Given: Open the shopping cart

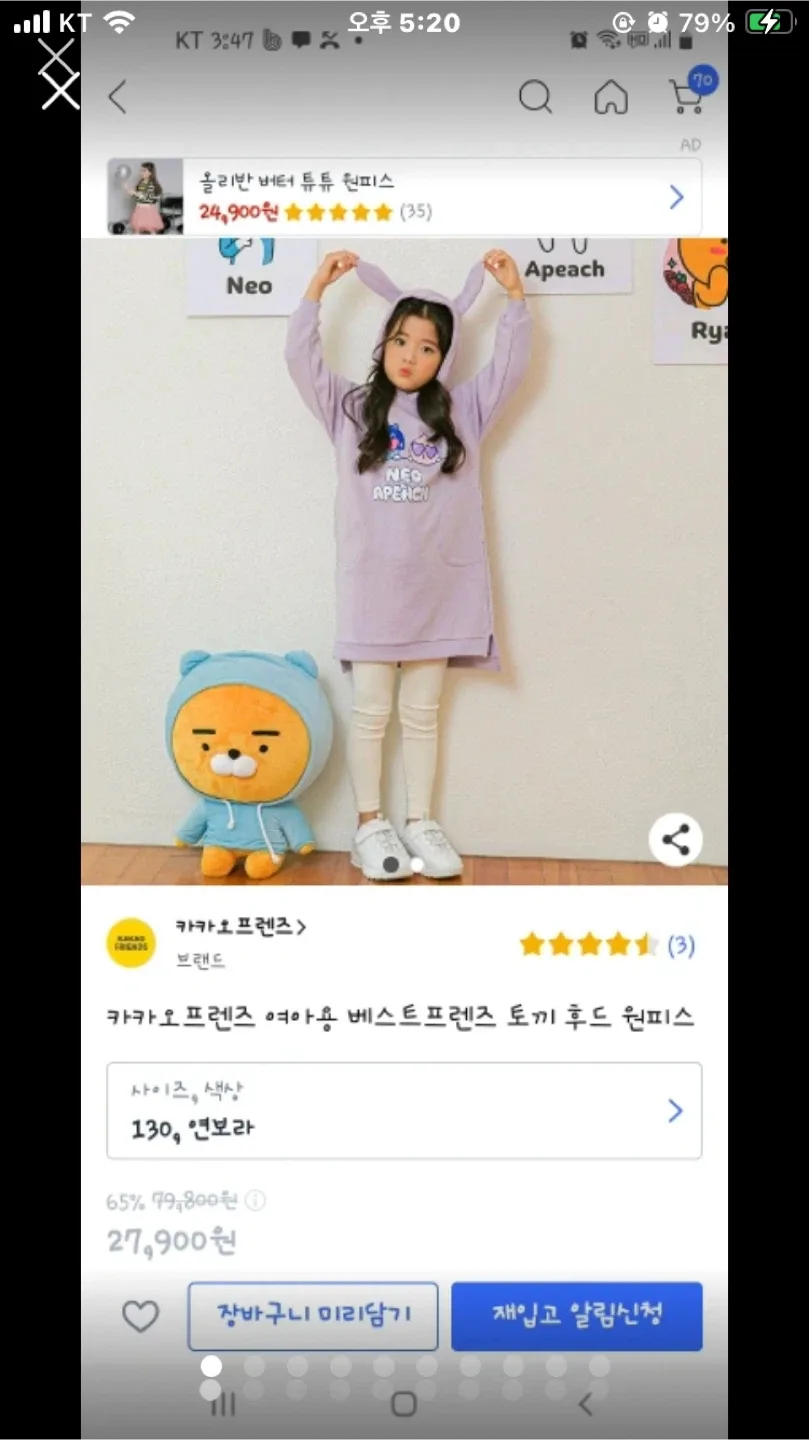Looking at the screenshot, I should [x=688, y=95].
